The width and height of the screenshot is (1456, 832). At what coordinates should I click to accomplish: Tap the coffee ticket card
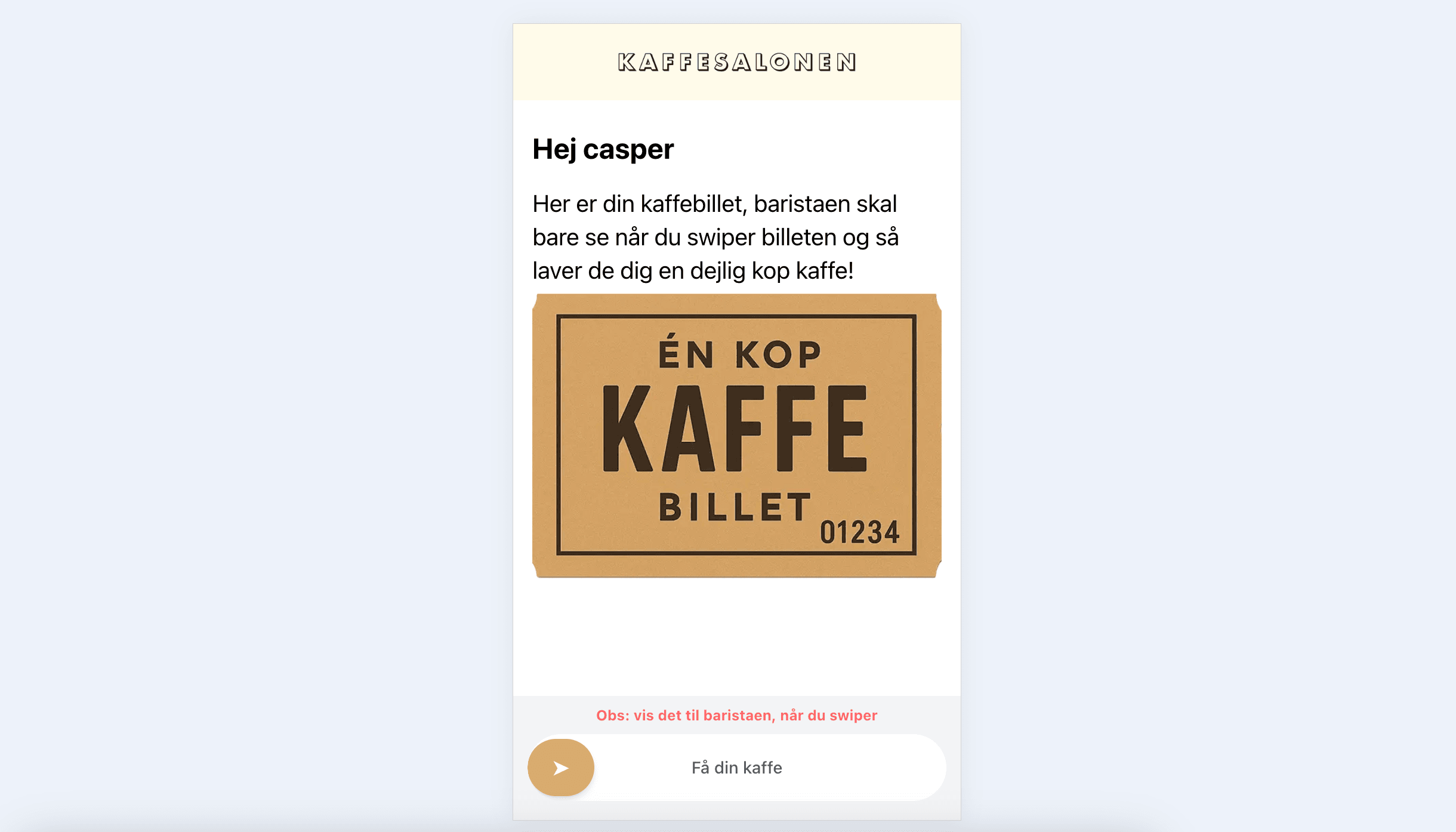pos(736,436)
